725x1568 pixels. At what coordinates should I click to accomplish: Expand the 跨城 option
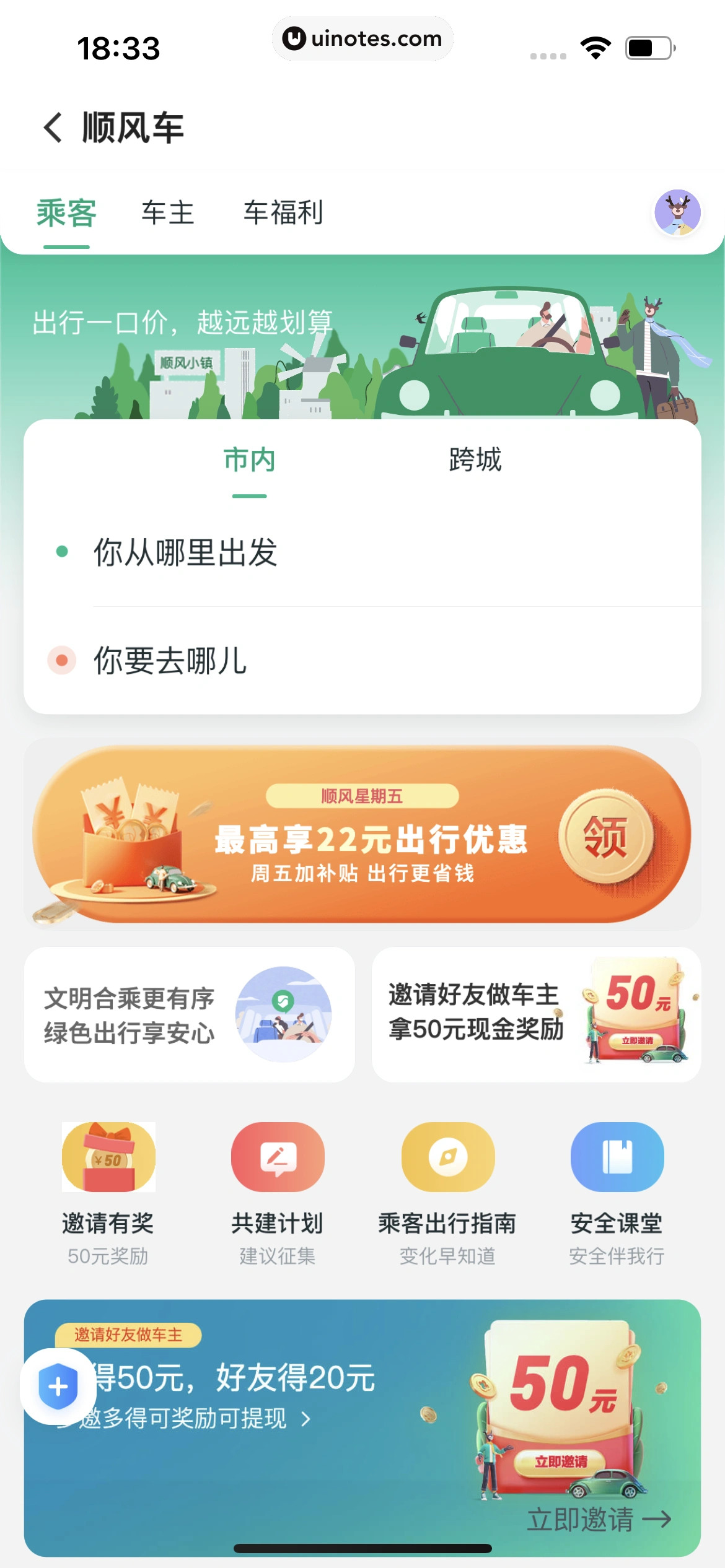click(x=474, y=460)
